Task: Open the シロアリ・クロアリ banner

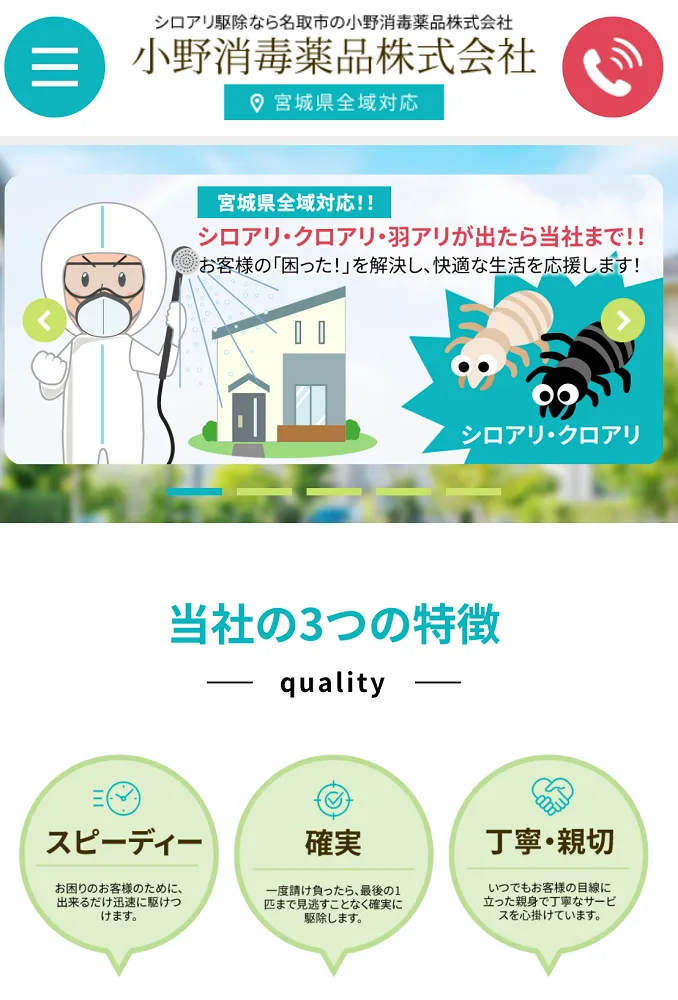Action: pyautogui.click(x=334, y=320)
